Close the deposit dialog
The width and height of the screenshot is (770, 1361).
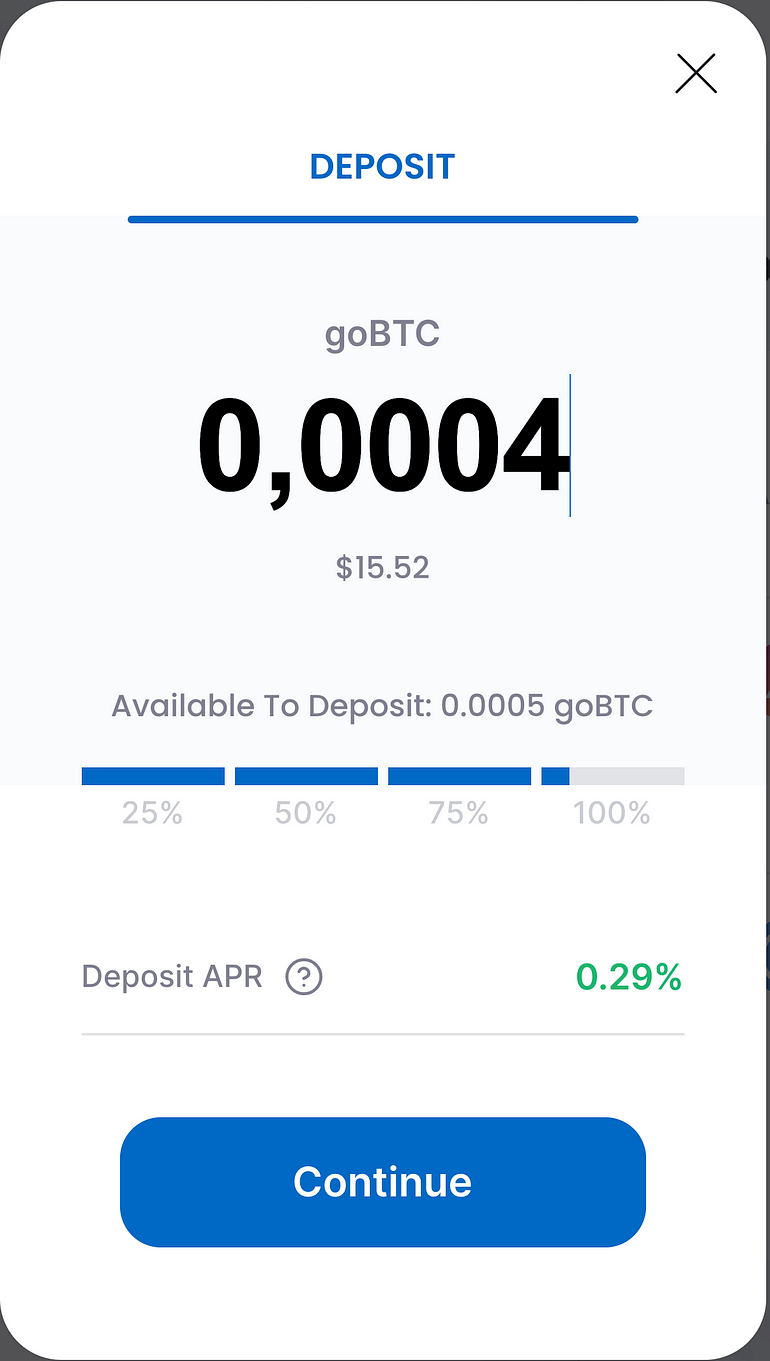click(x=696, y=74)
